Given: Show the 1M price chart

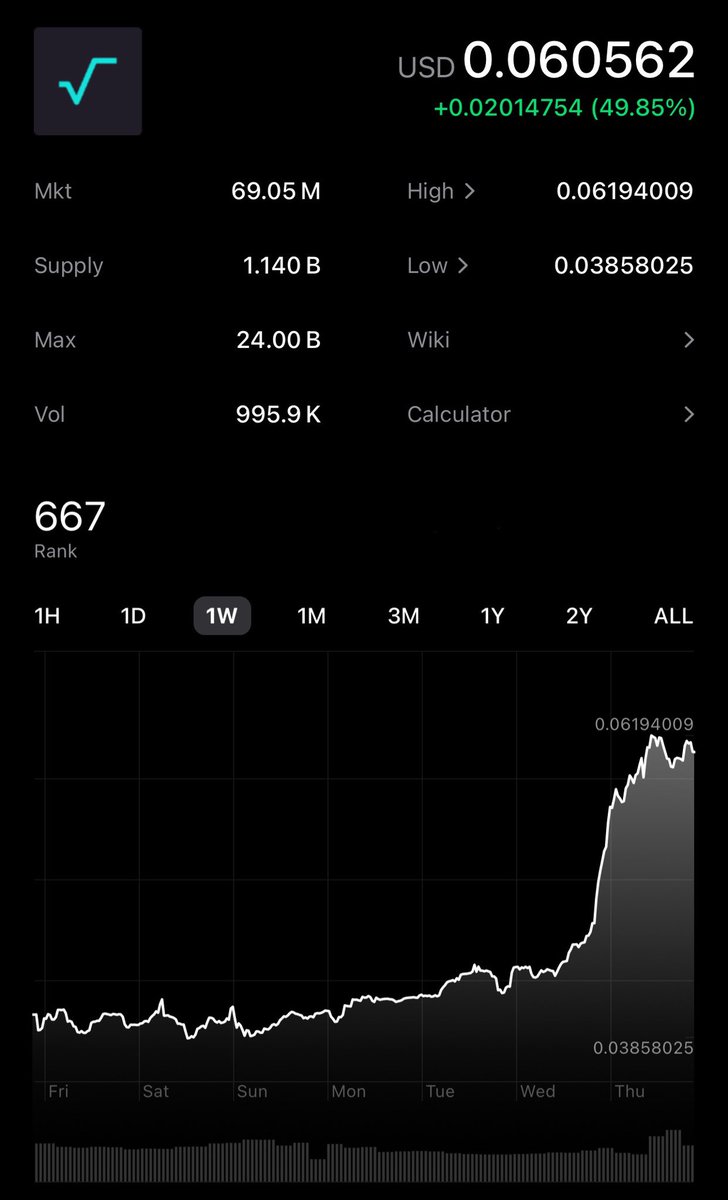Looking at the screenshot, I should pyautogui.click(x=312, y=616).
